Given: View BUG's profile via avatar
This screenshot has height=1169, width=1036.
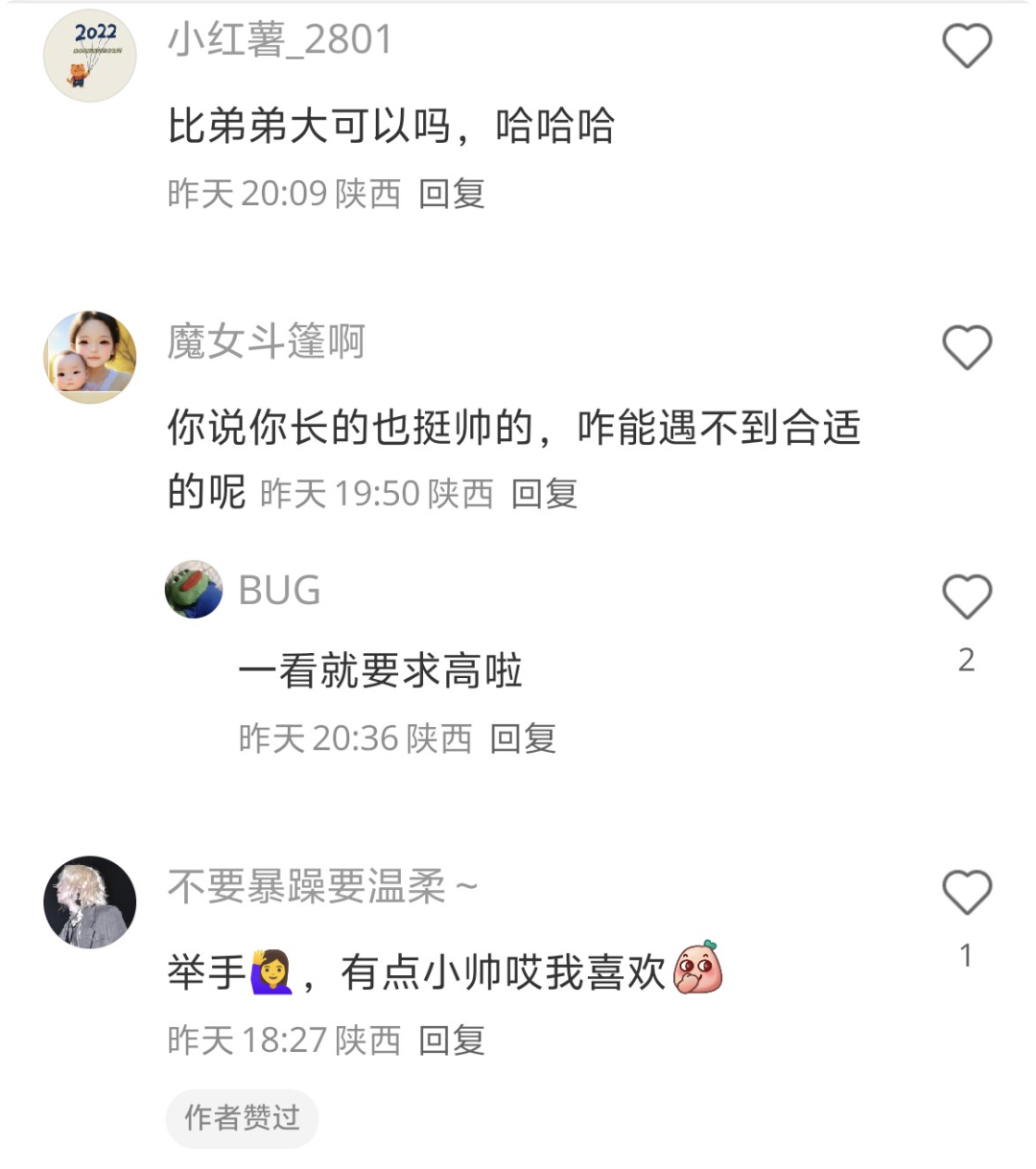Looking at the screenshot, I should point(194,590).
